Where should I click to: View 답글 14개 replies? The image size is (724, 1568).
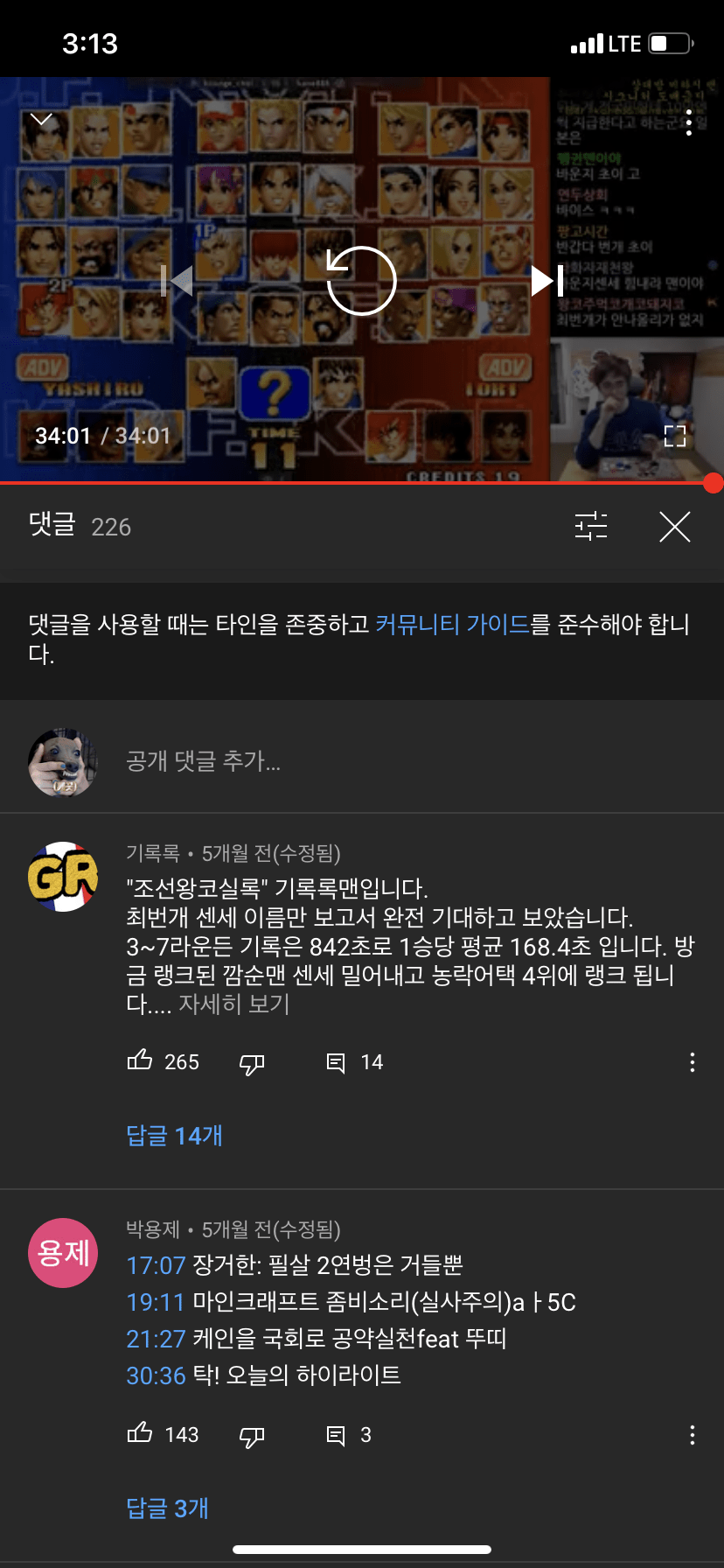(x=175, y=1136)
